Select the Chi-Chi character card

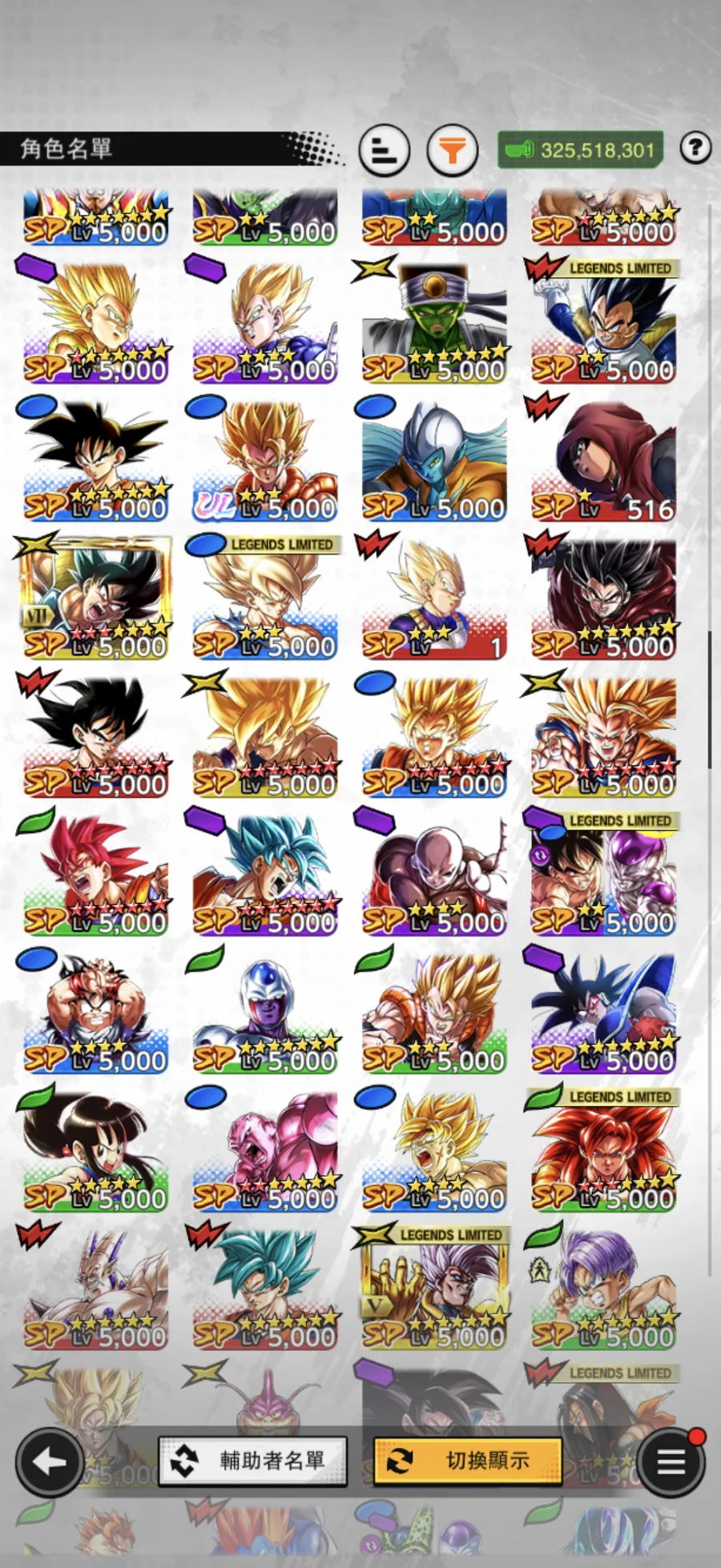point(95,1151)
